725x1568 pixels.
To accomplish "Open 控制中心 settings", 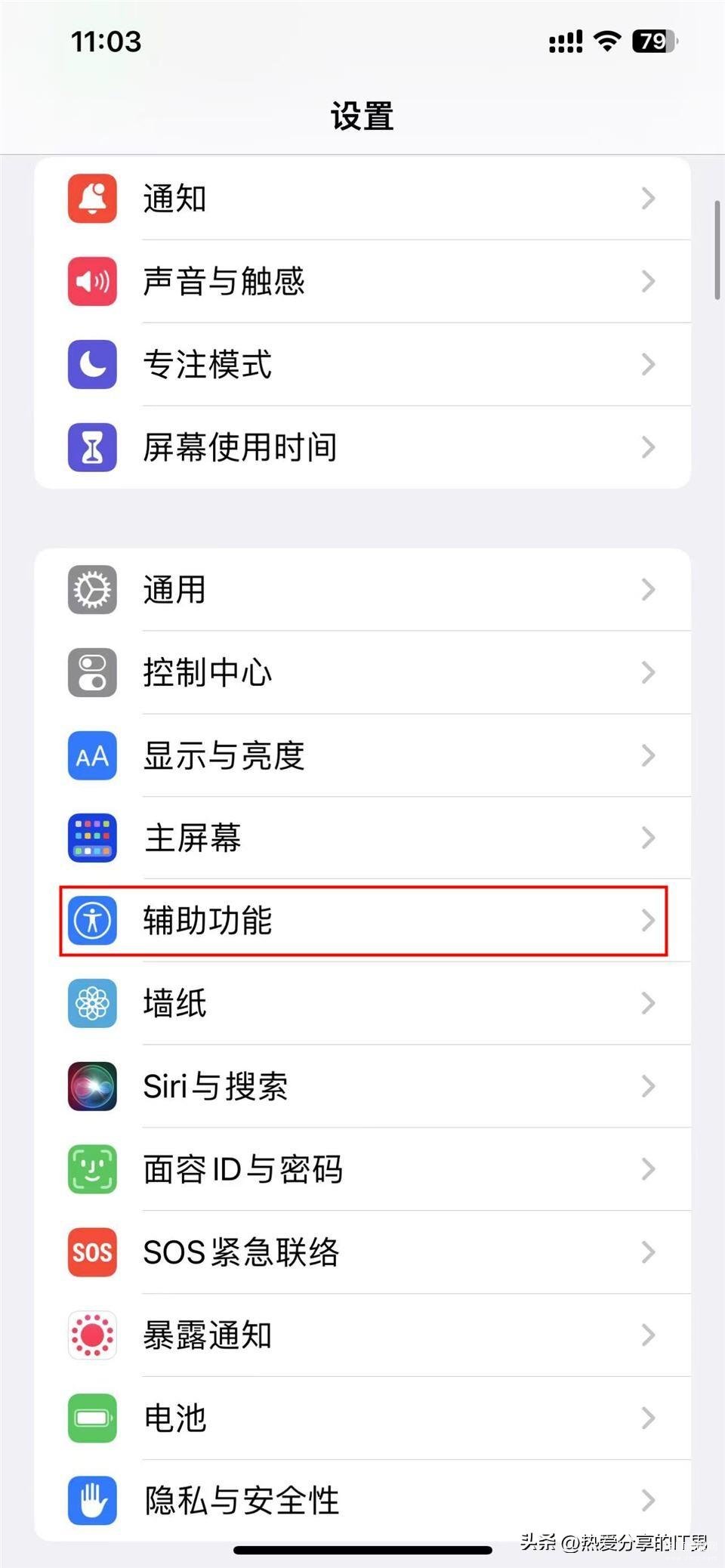I will [362, 672].
